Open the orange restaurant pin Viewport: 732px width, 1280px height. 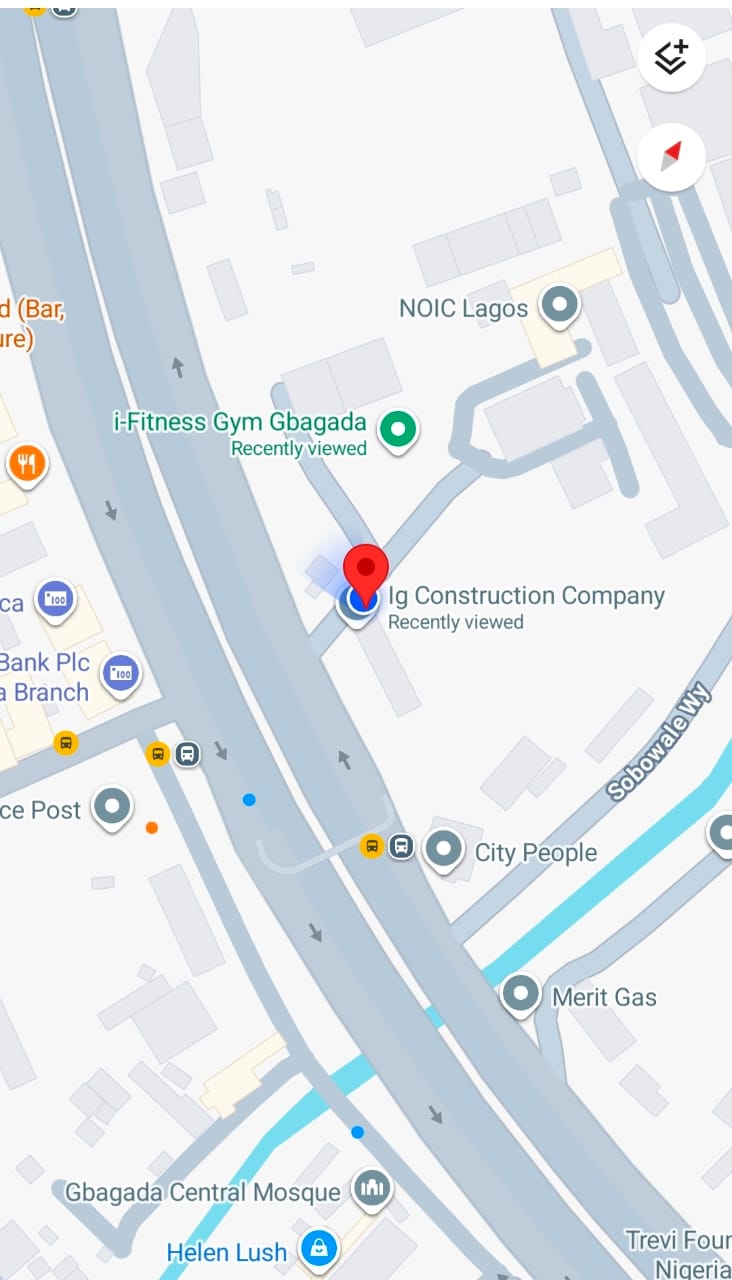point(27,464)
